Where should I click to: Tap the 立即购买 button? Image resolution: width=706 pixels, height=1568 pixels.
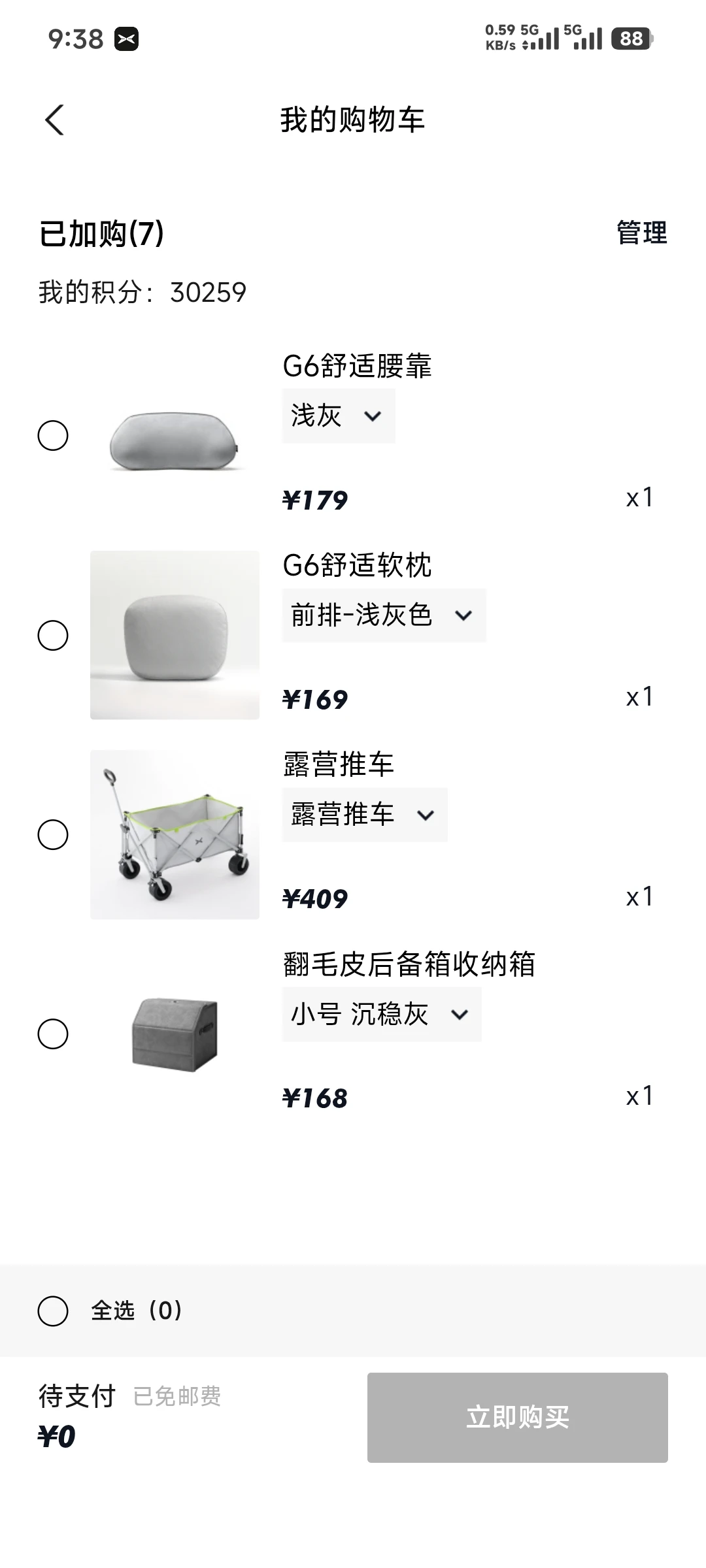[x=517, y=1417]
